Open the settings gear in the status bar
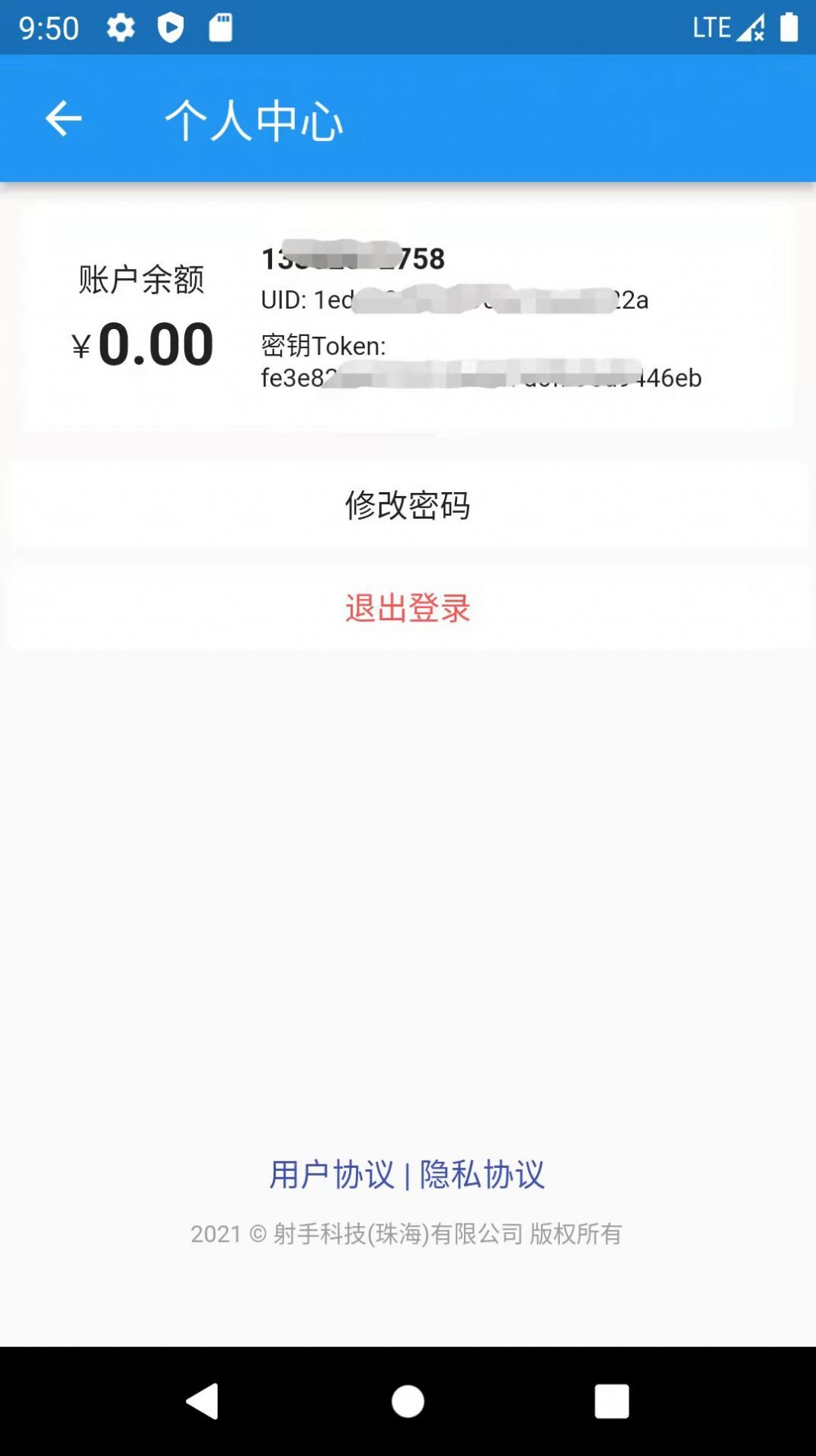Viewport: 816px width, 1456px height. 121,27
